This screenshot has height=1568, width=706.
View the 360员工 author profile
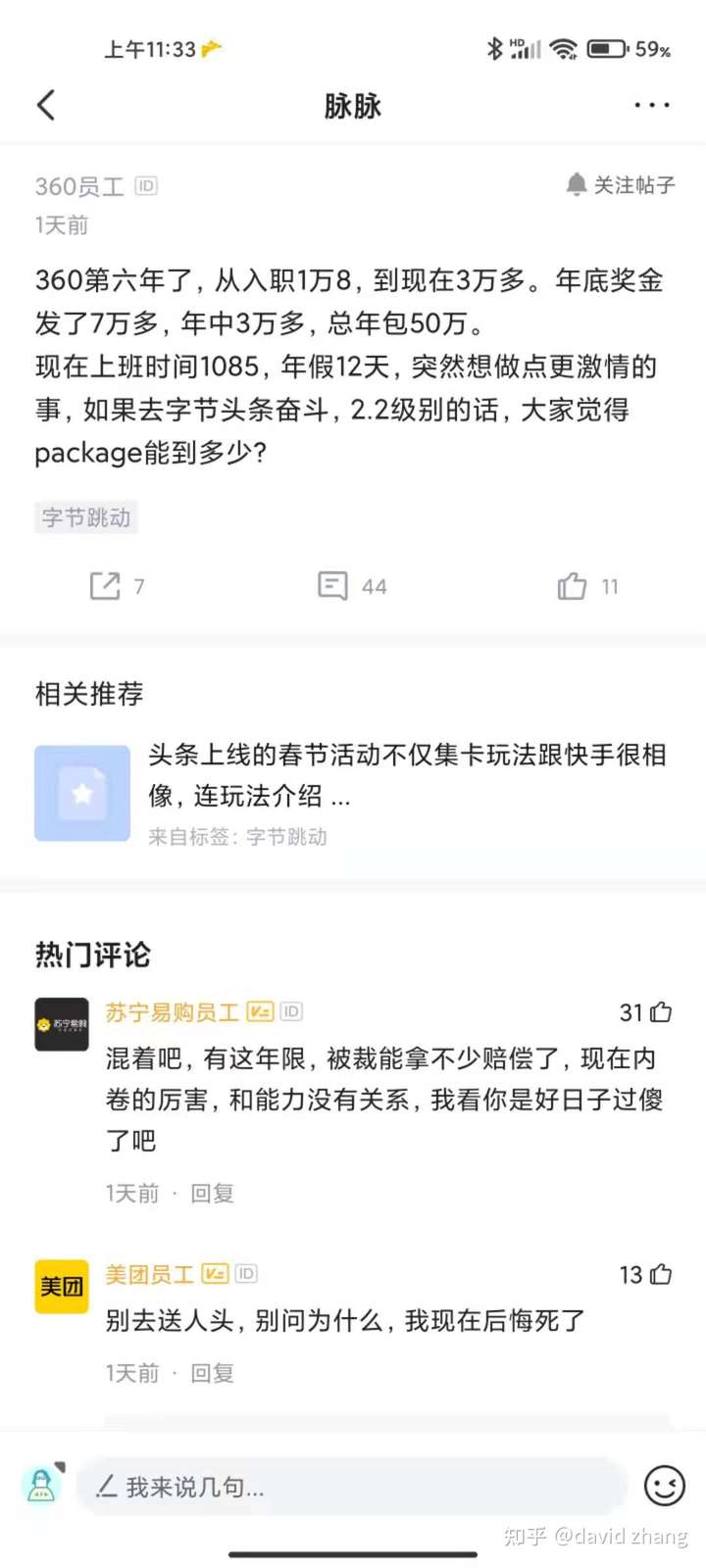[79, 186]
